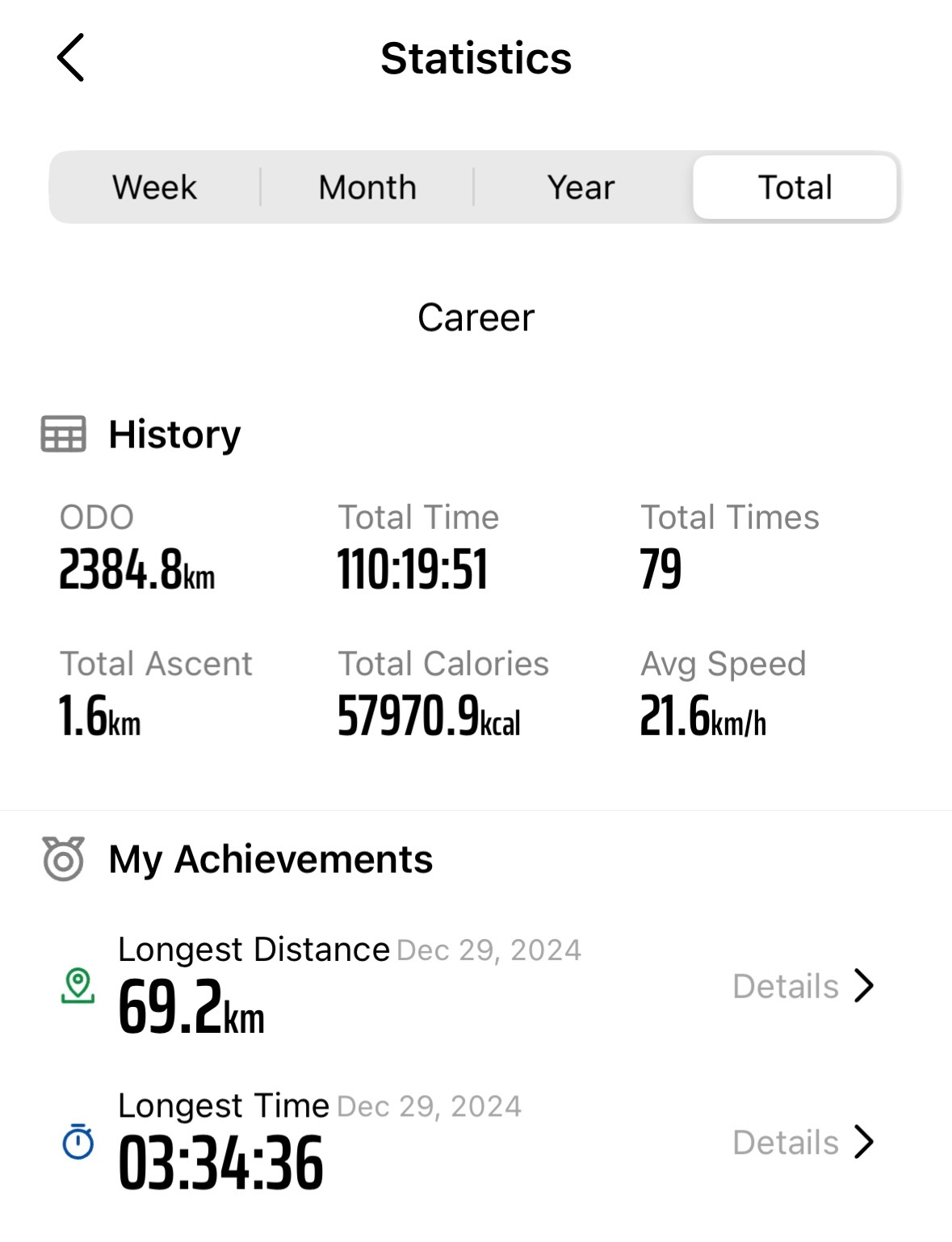Switch to the Week statistics tab
The height and width of the screenshot is (1242, 952).
pos(154,187)
